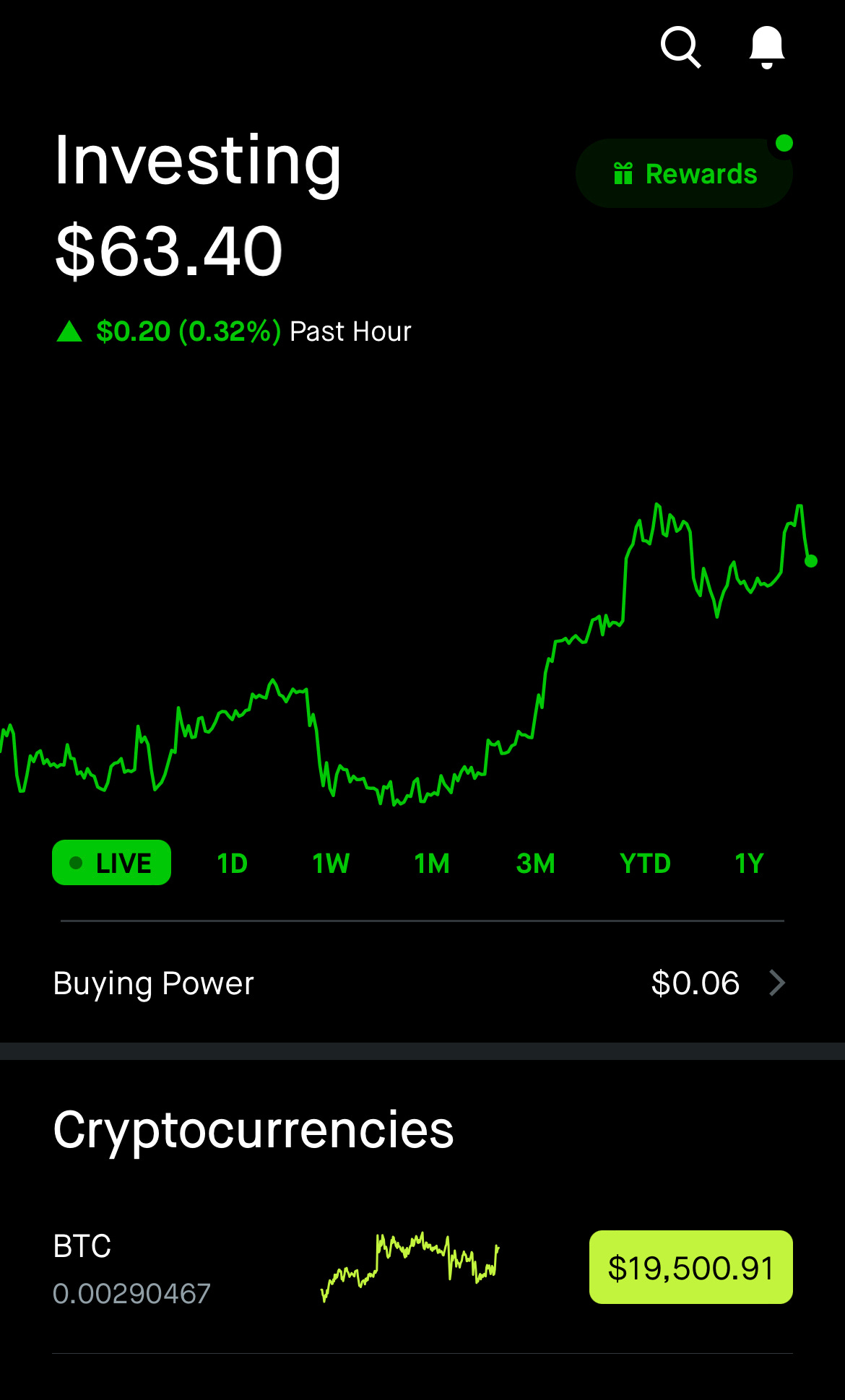Select the YTD chart range
The height and width of the screenshot is (1400, 845).
point(645,864)
